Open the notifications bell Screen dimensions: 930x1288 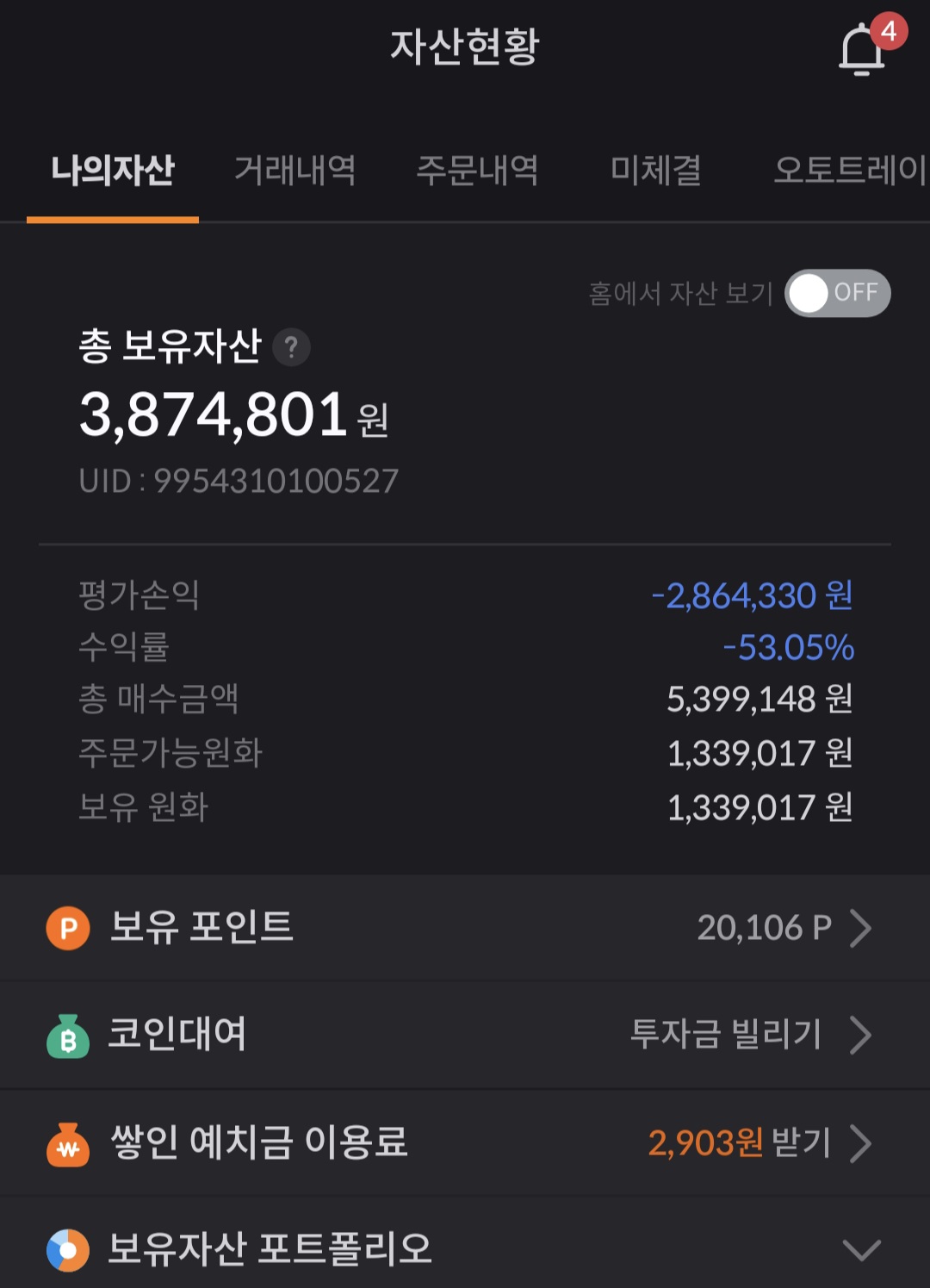click(x=863, y=49)
